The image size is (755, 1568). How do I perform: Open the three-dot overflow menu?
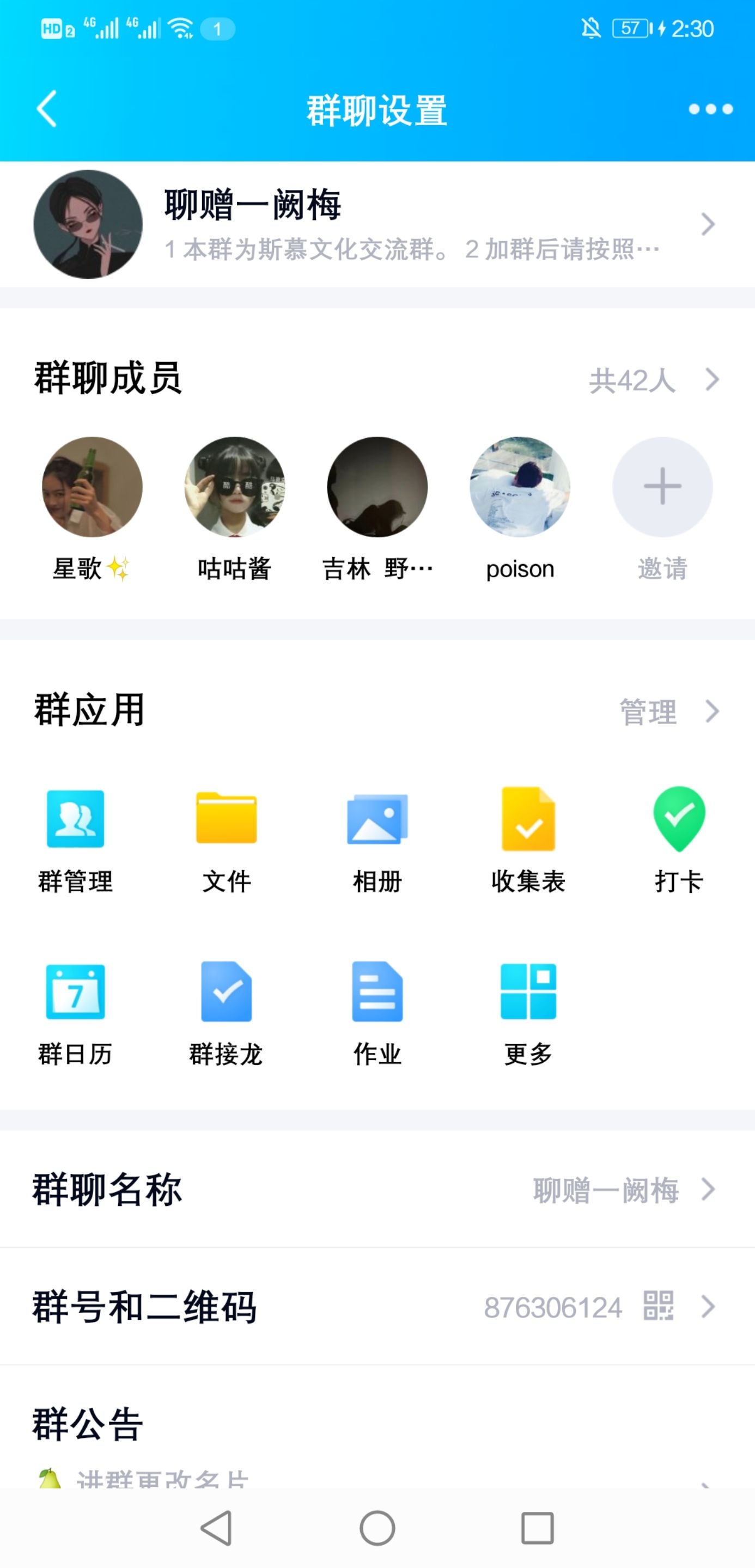click(x=710, y=109)
